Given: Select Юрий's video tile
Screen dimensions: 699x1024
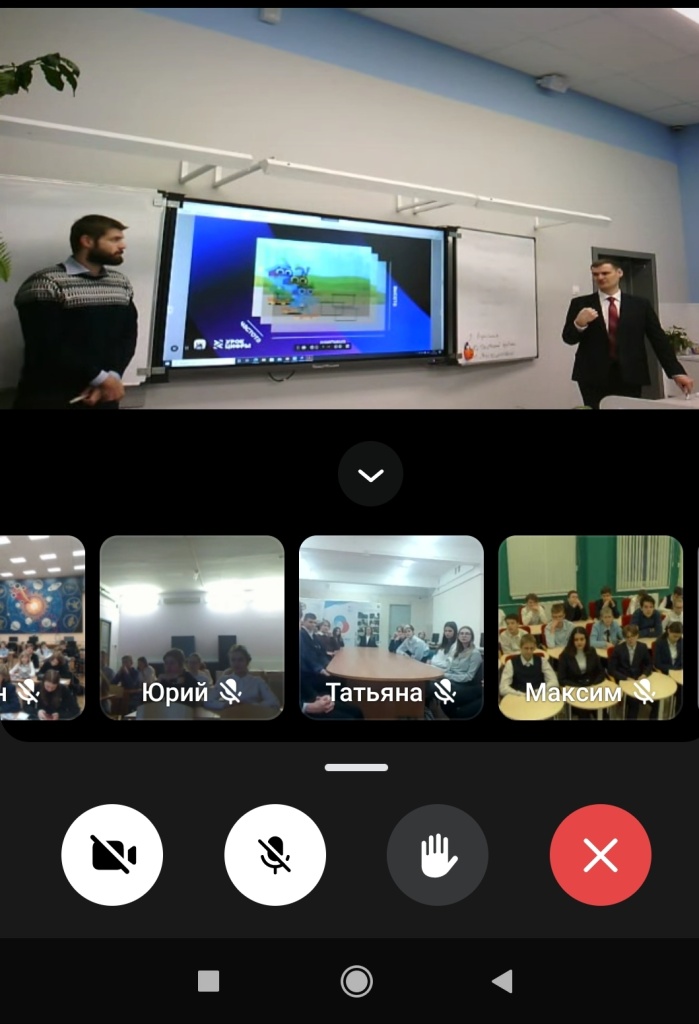Looking at the screenshot, I should point(192,627).
